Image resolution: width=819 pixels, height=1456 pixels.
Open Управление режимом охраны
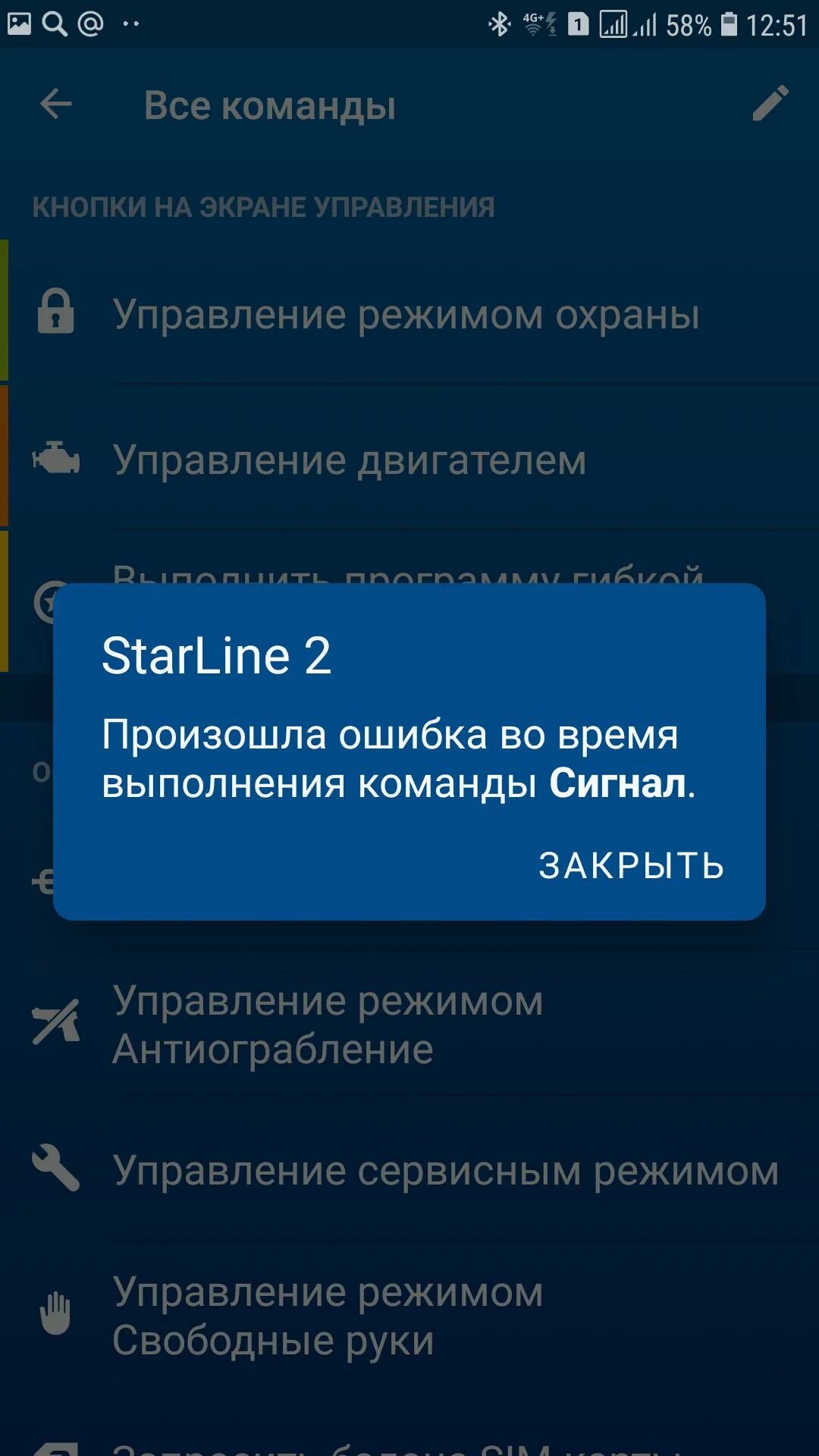click(x=409, y=312)
